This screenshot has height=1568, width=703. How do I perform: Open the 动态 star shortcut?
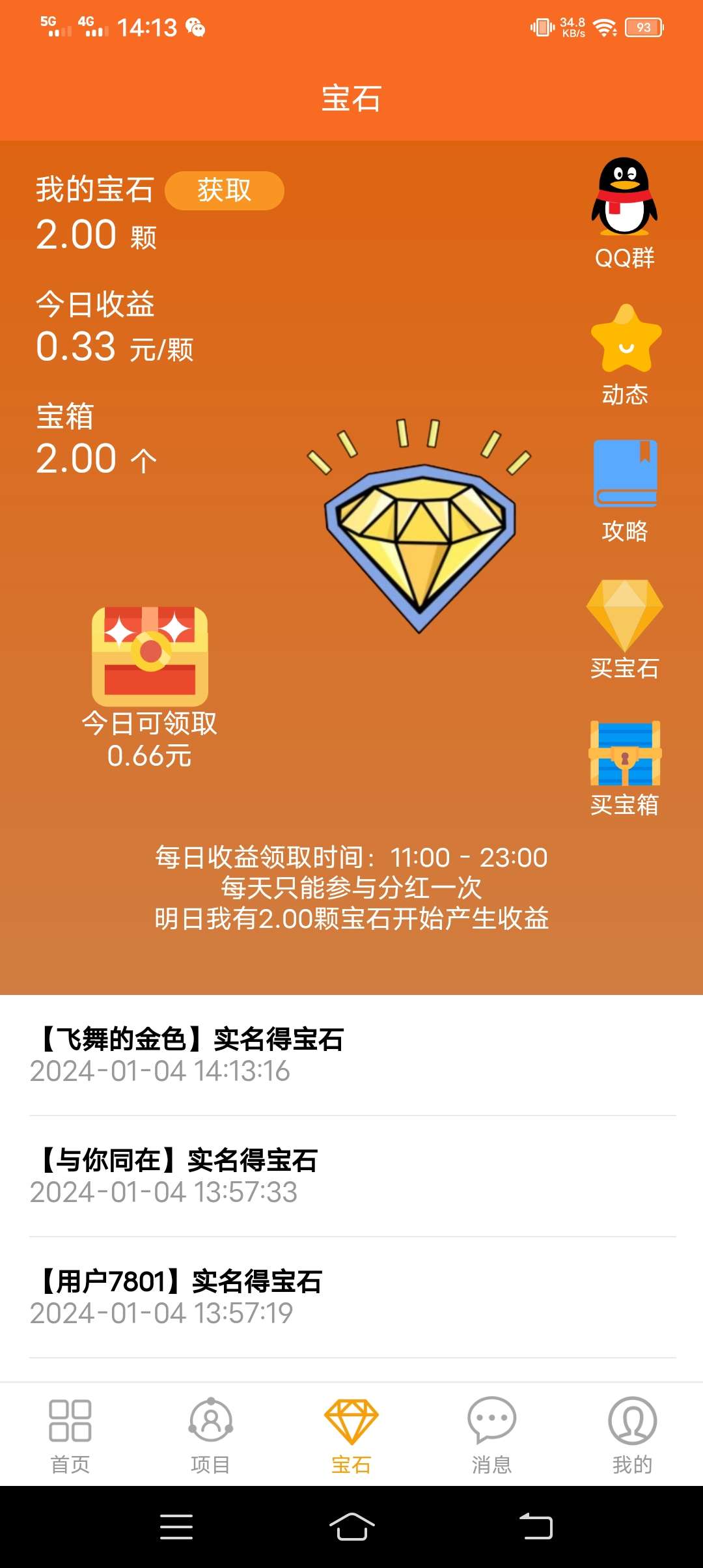click(625, 355)
